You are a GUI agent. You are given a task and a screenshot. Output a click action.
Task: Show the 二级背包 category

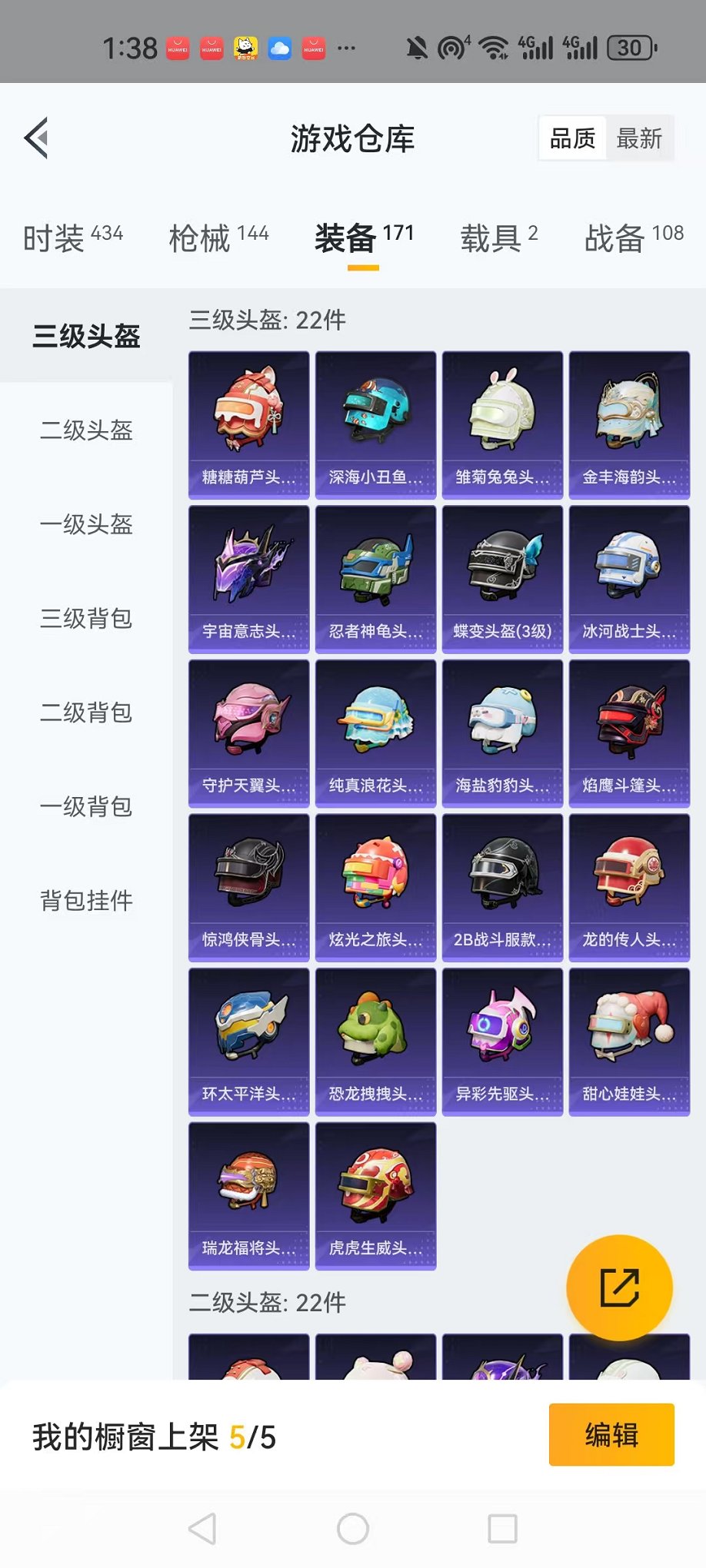click(86, 713)
